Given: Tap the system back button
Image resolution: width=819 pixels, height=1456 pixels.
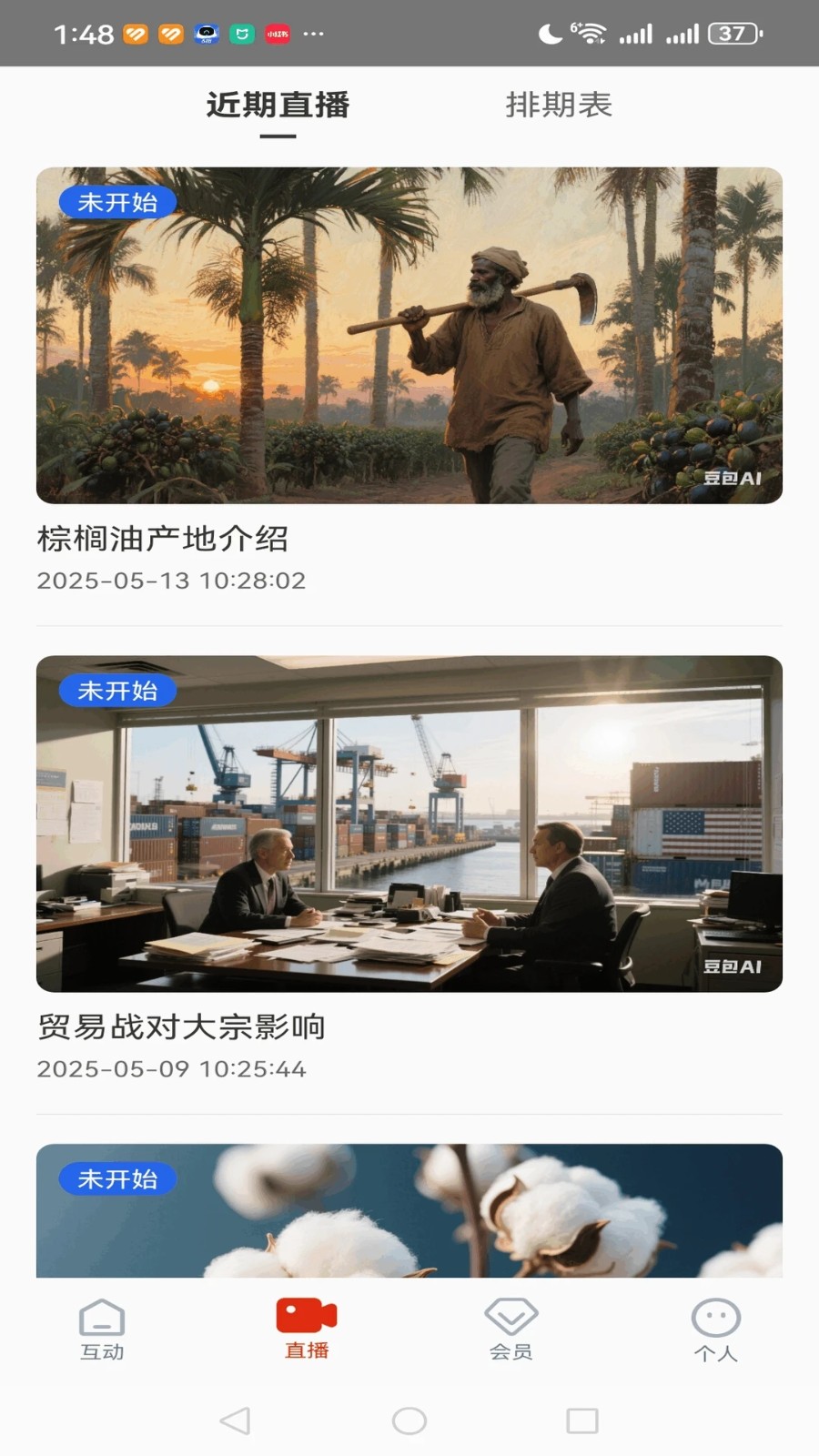Looking at the screenshot, I should pyautogui.click(x=236, y=1421).
